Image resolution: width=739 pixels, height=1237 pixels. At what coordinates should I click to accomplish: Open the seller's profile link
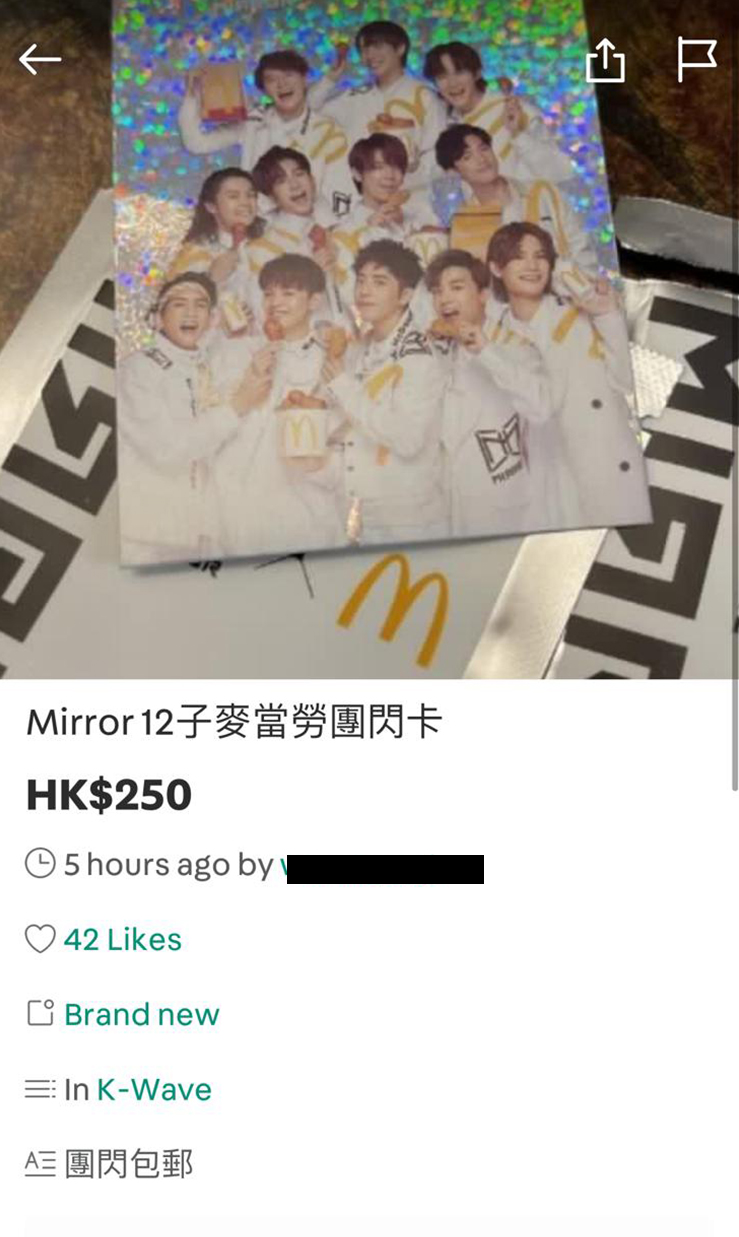(x=382, y=867)
